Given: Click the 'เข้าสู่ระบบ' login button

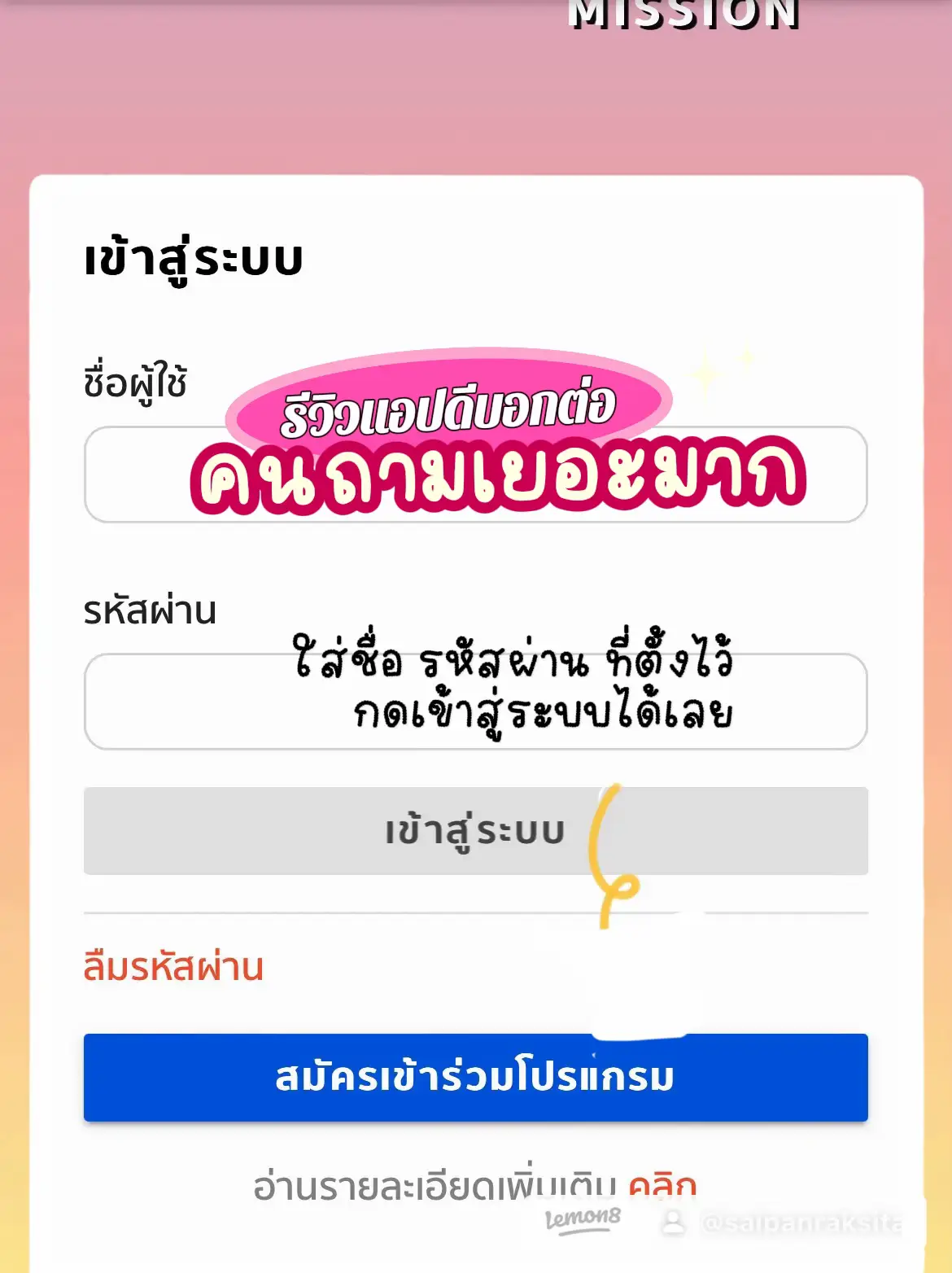Looking at the screenshot, I should coord(474,831).
